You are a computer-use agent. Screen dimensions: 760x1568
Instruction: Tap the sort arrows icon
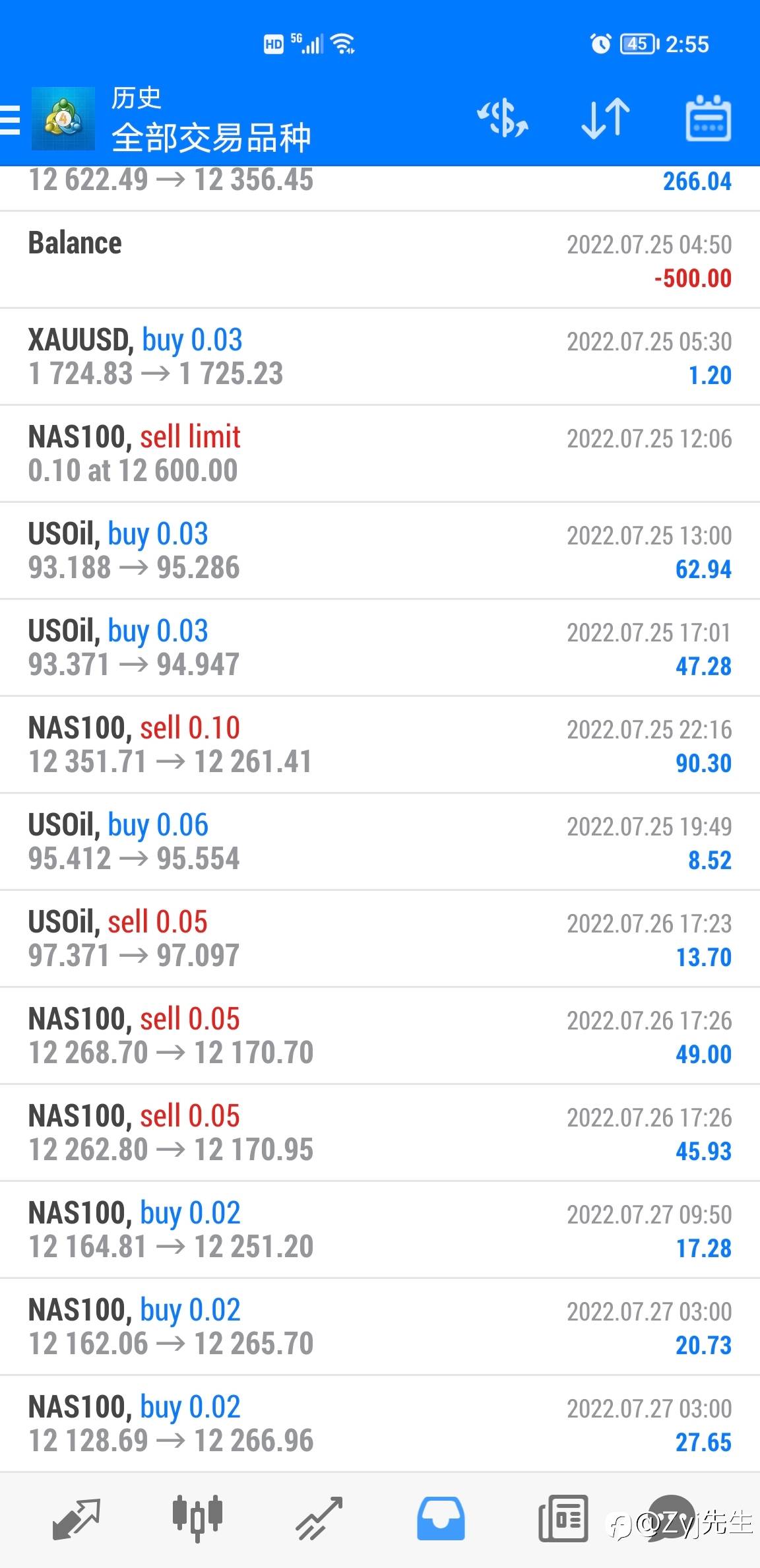[605, 119]
